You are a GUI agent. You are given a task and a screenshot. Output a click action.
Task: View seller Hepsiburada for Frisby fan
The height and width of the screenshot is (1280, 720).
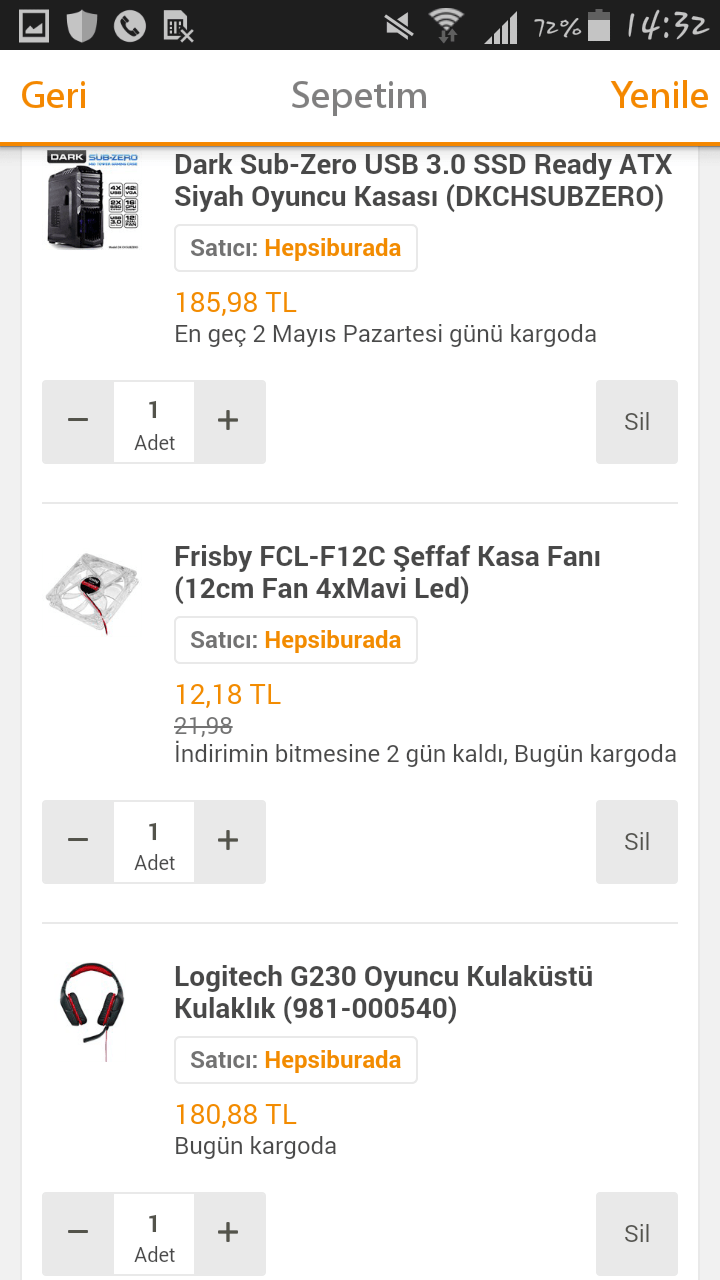click(x=296, y=640)
